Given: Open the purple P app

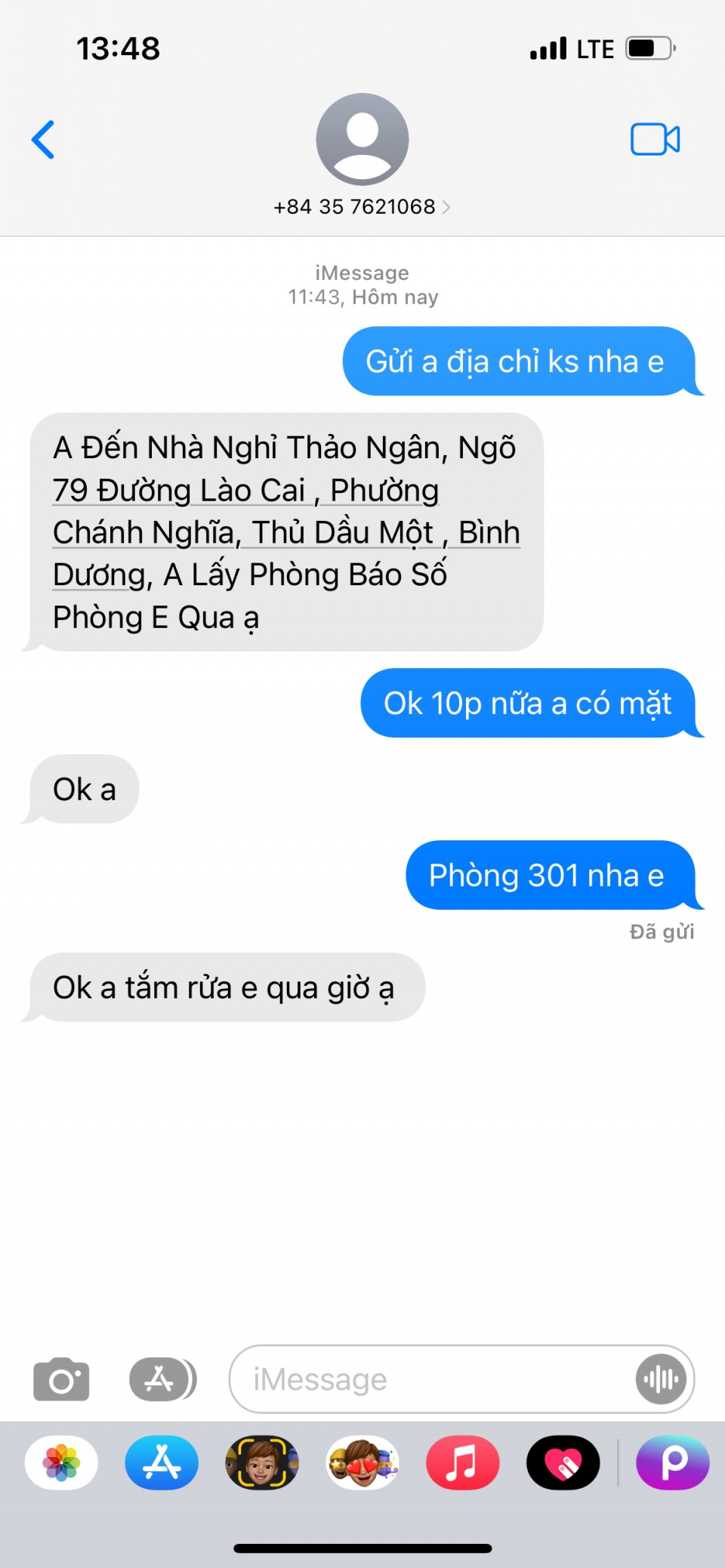Looking at the screenshot, I should (672, 1463).
